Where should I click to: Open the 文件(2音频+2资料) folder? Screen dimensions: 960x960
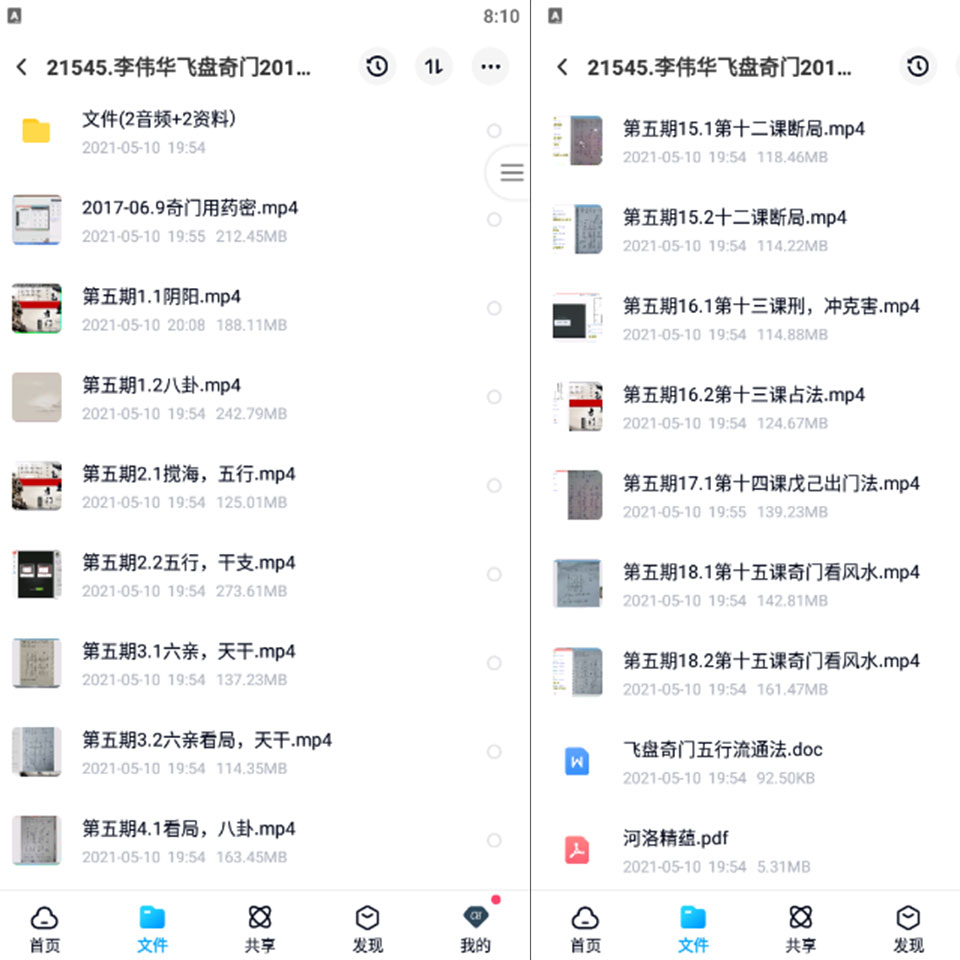click(x=159, y=131)
